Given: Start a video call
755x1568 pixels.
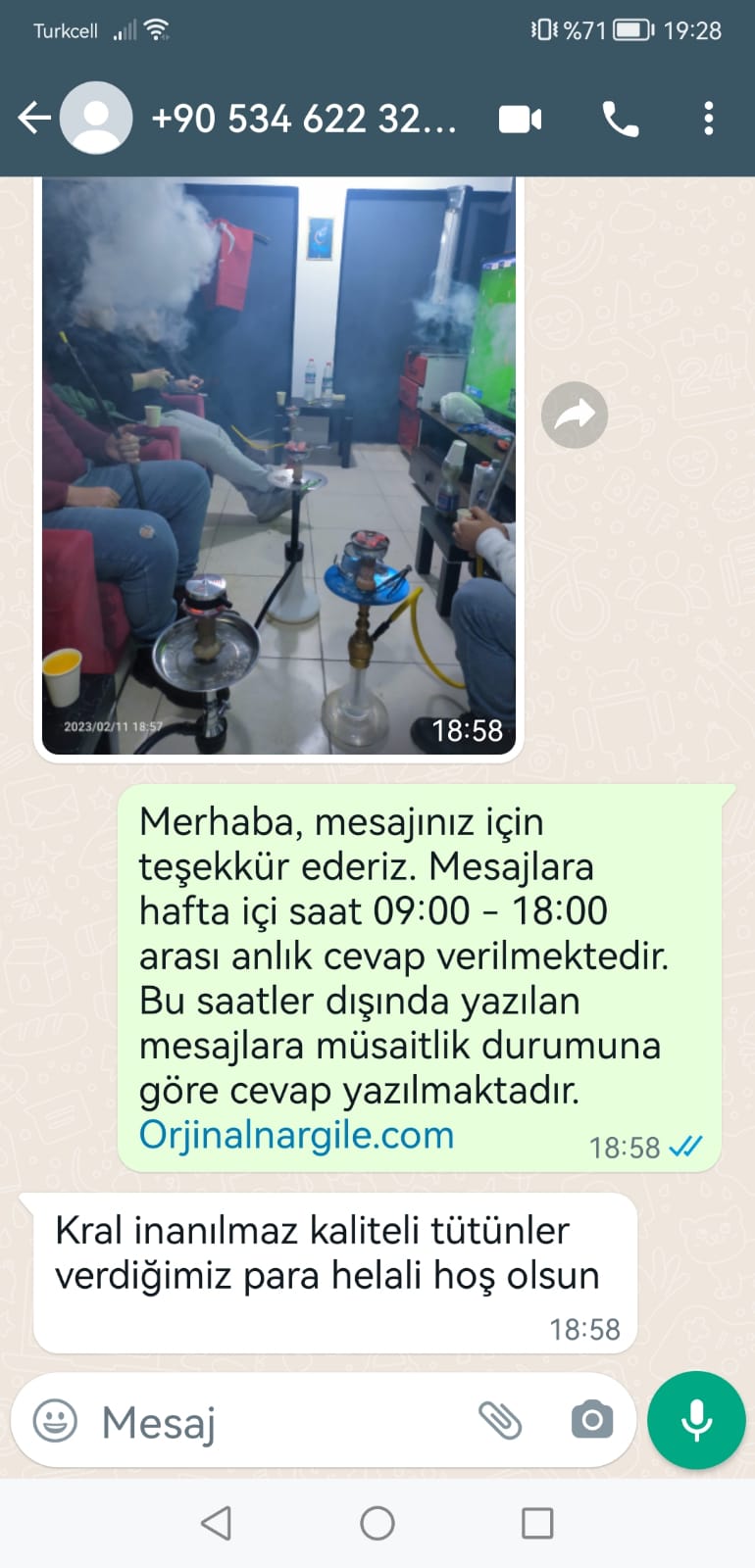Looking at the screenshot, I should (x=521, y=120).
